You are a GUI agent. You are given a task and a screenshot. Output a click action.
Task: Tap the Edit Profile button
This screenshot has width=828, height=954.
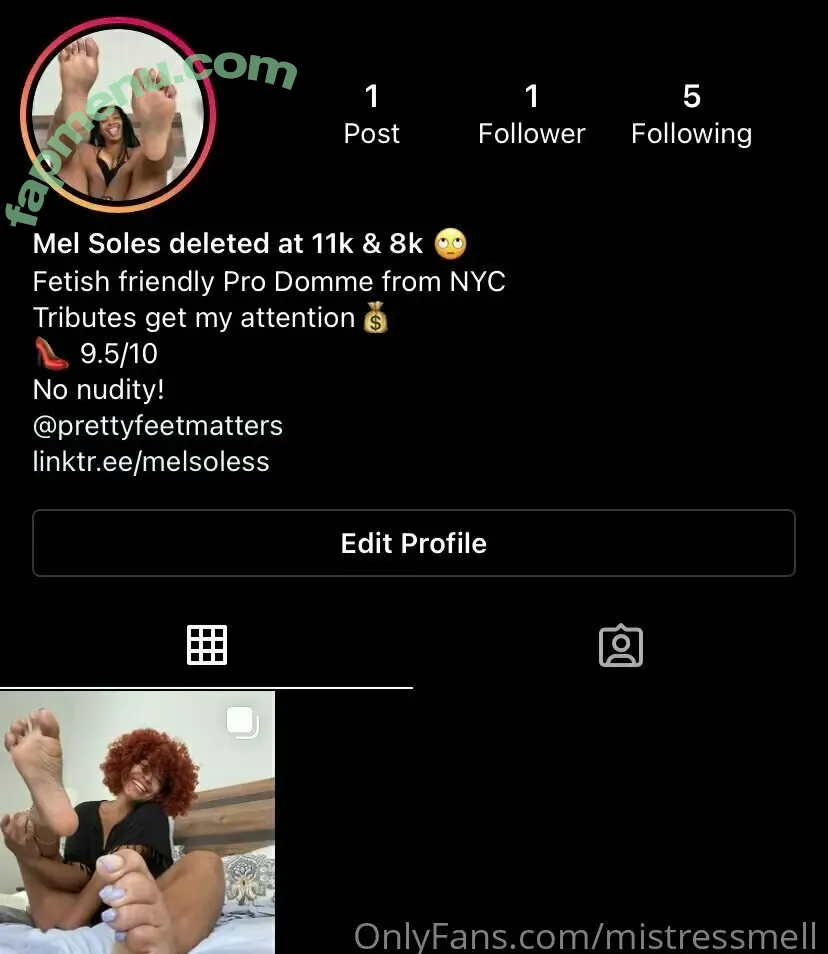tap(413, 543)
